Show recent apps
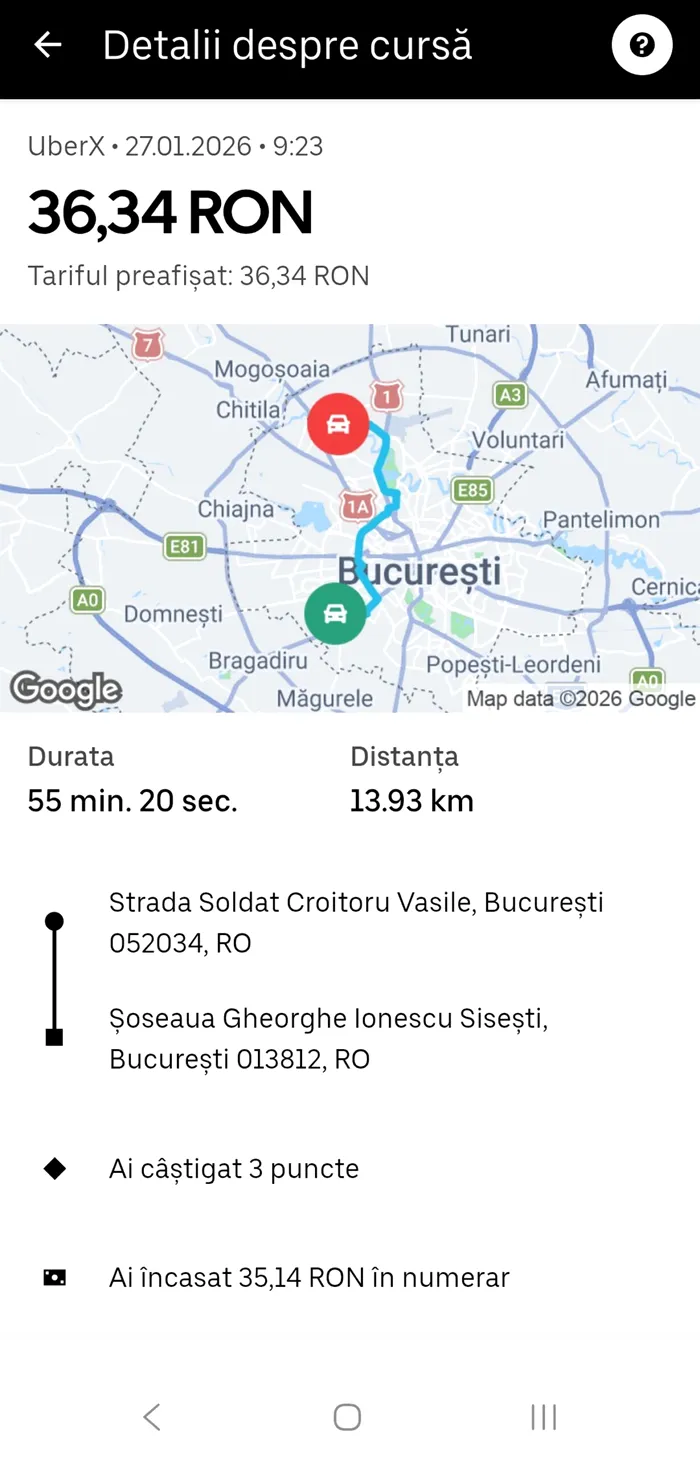This screenshot has height=1458, width=700. point(543,1416)
